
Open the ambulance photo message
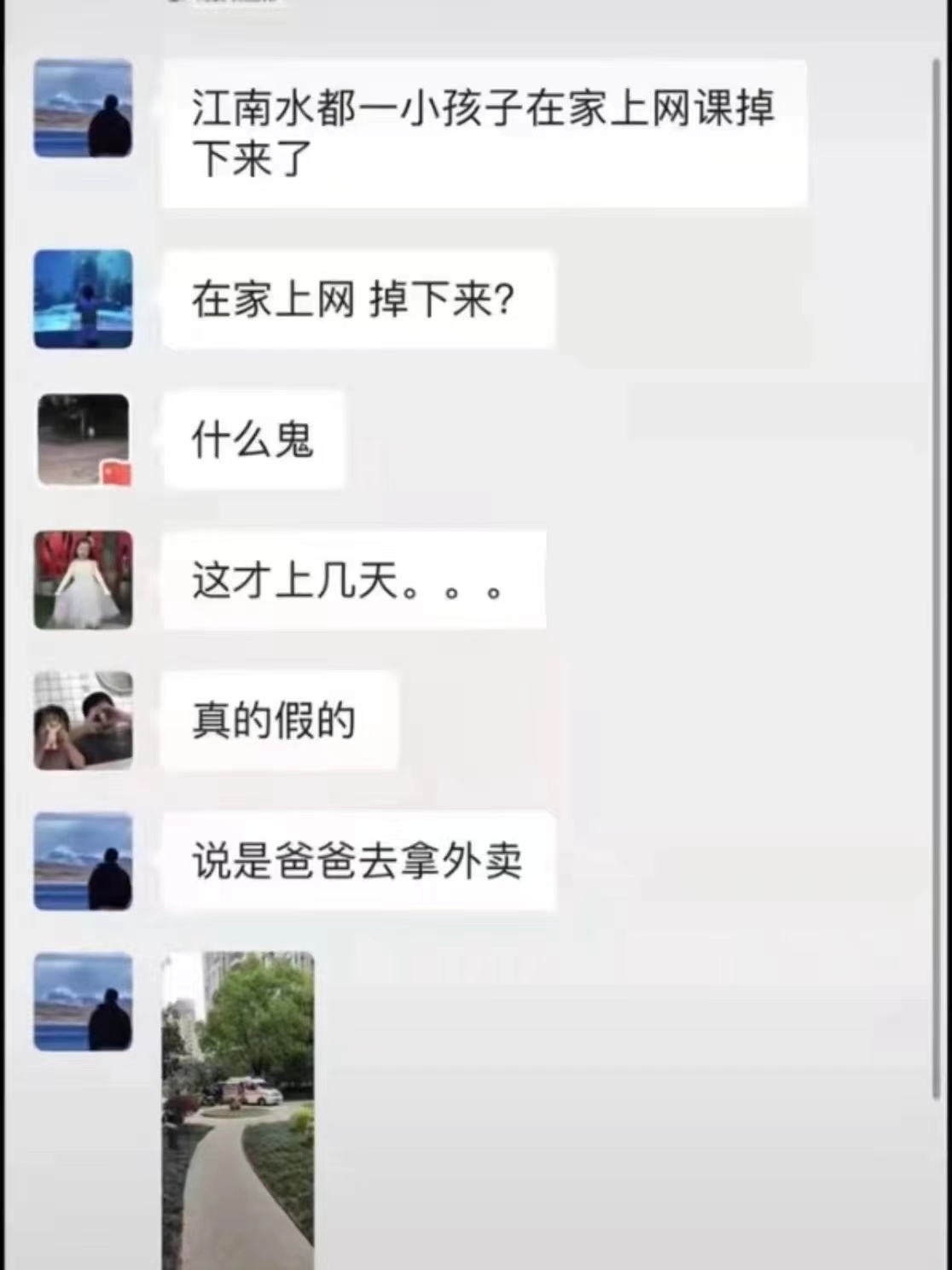click(238, 1110)
